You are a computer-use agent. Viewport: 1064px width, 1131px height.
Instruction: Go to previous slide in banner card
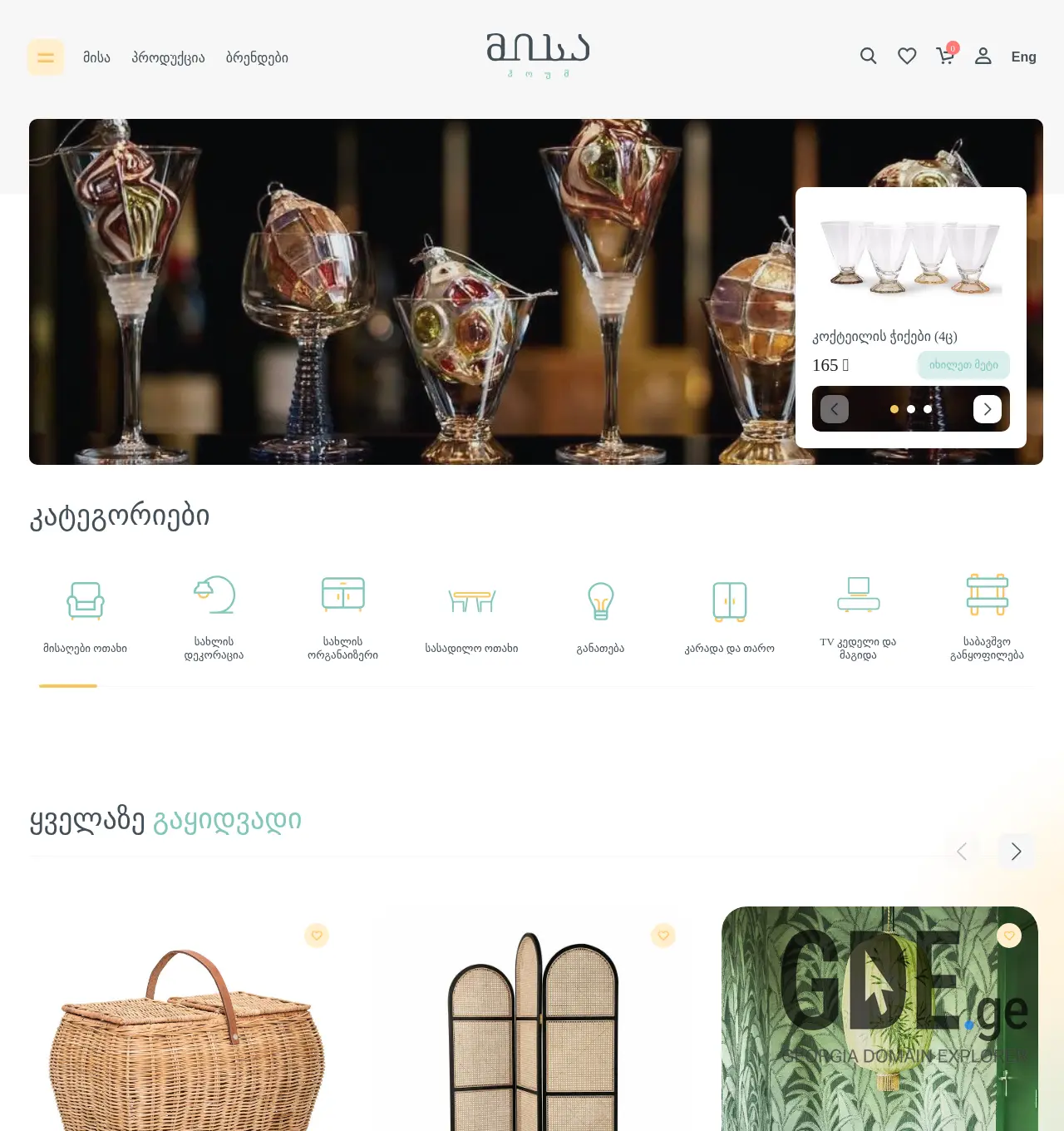[835, 409]
